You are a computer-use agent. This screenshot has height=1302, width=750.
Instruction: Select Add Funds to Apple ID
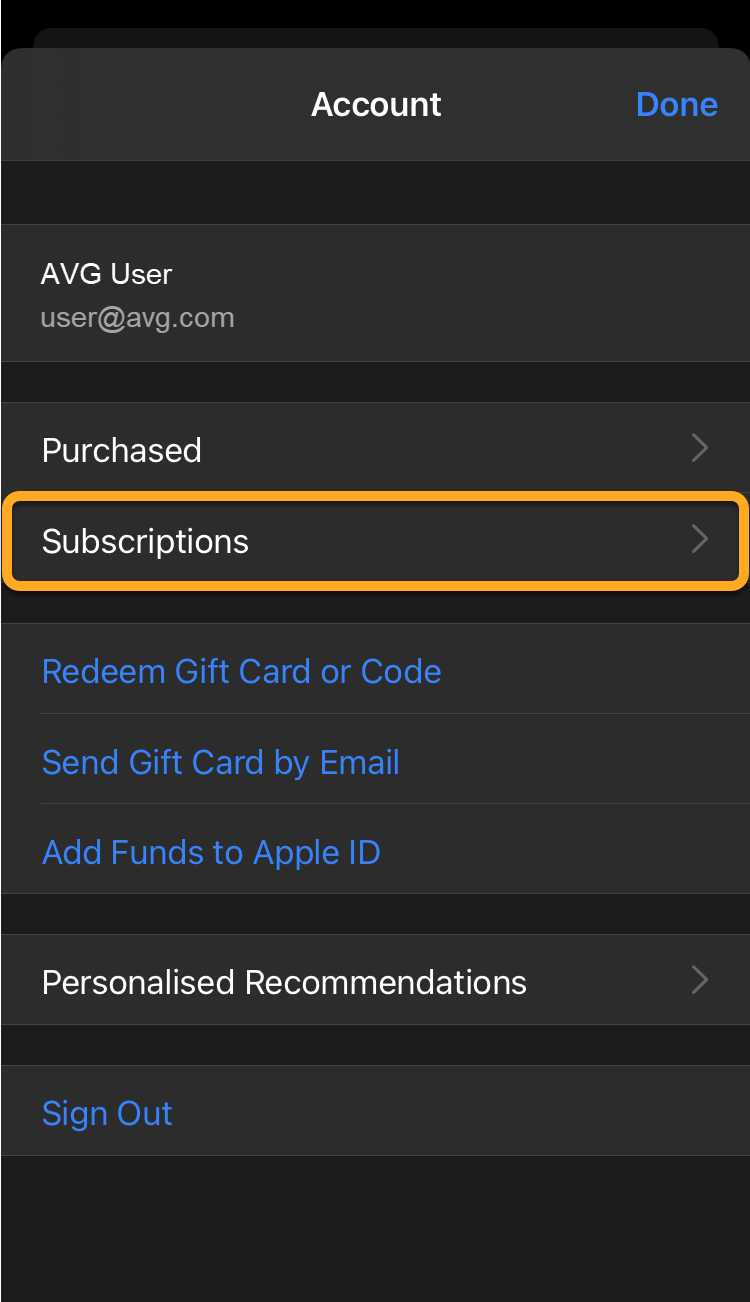tap(211, 852)
